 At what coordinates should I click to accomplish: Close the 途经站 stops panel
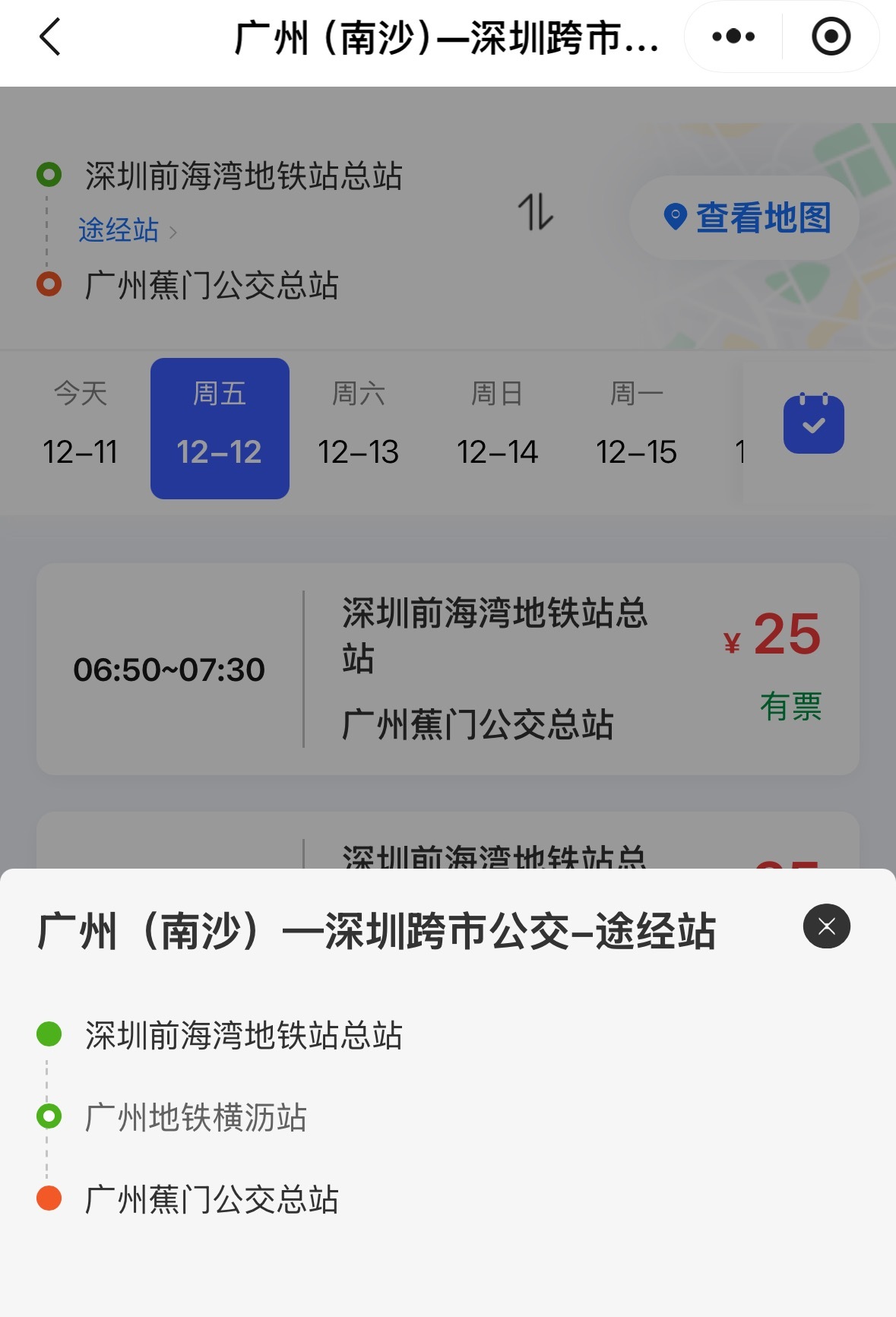826,926
